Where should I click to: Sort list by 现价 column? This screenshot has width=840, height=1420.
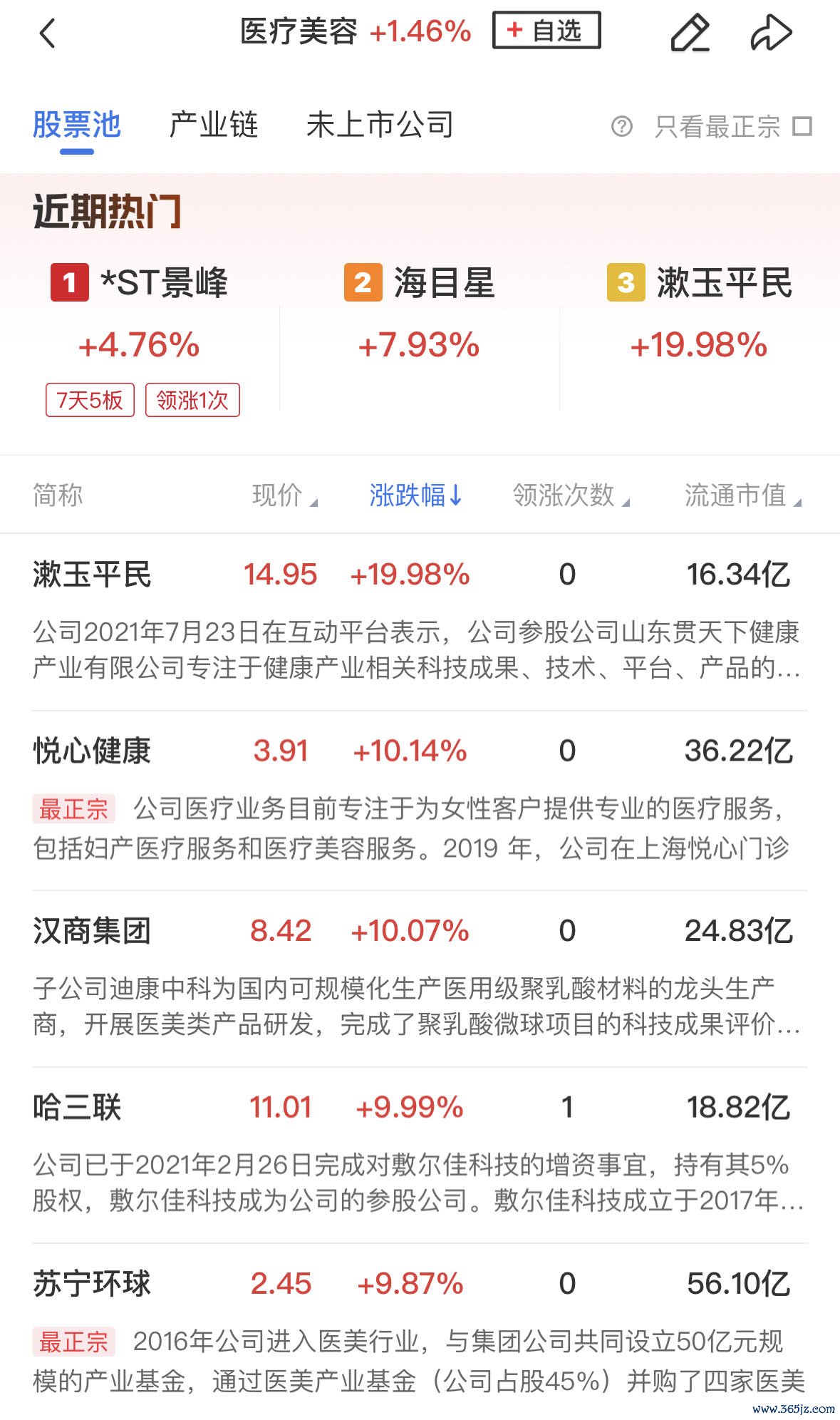coord(284,495)
